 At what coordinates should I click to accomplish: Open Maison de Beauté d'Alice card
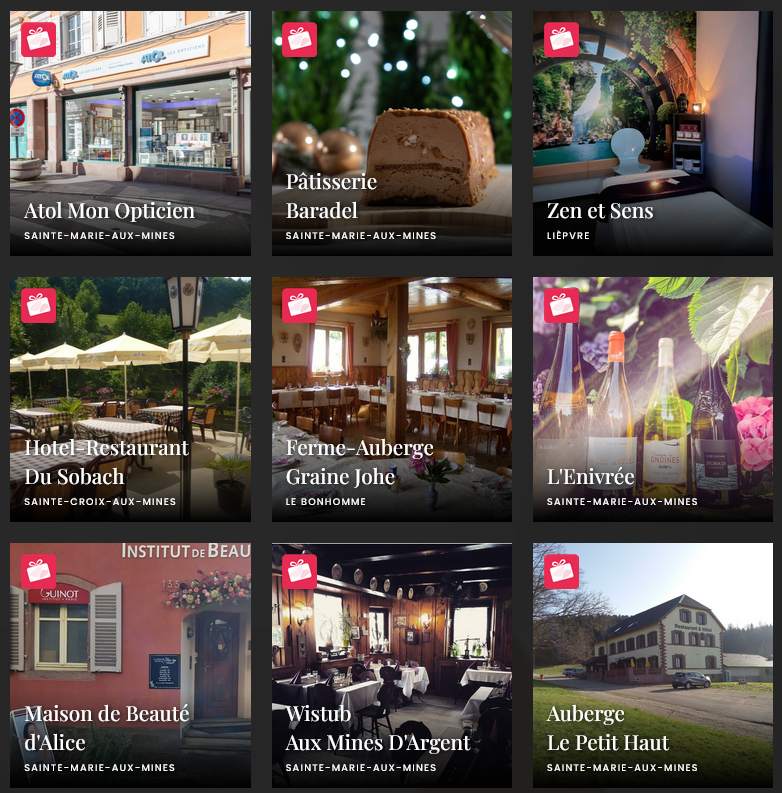(130, 665)
